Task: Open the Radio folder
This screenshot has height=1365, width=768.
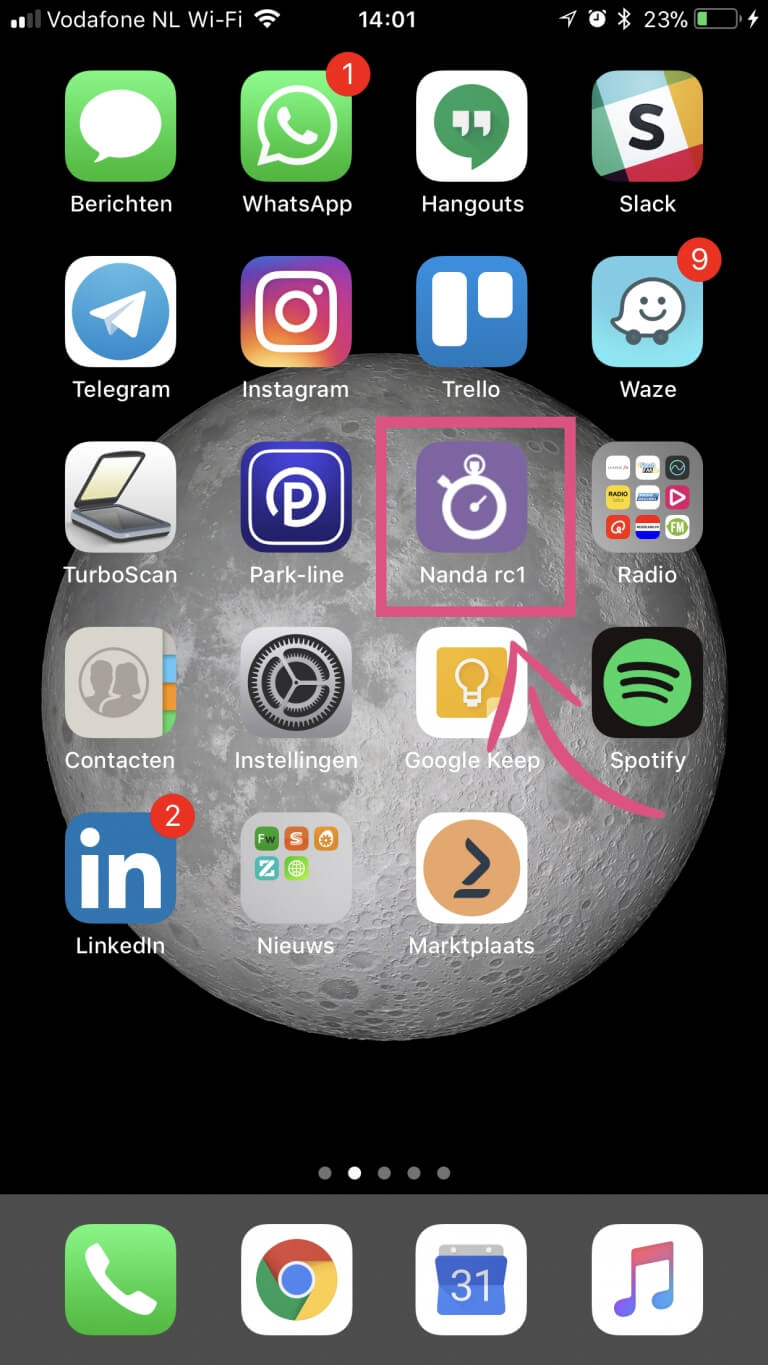Action: click(x=647, y=497)
